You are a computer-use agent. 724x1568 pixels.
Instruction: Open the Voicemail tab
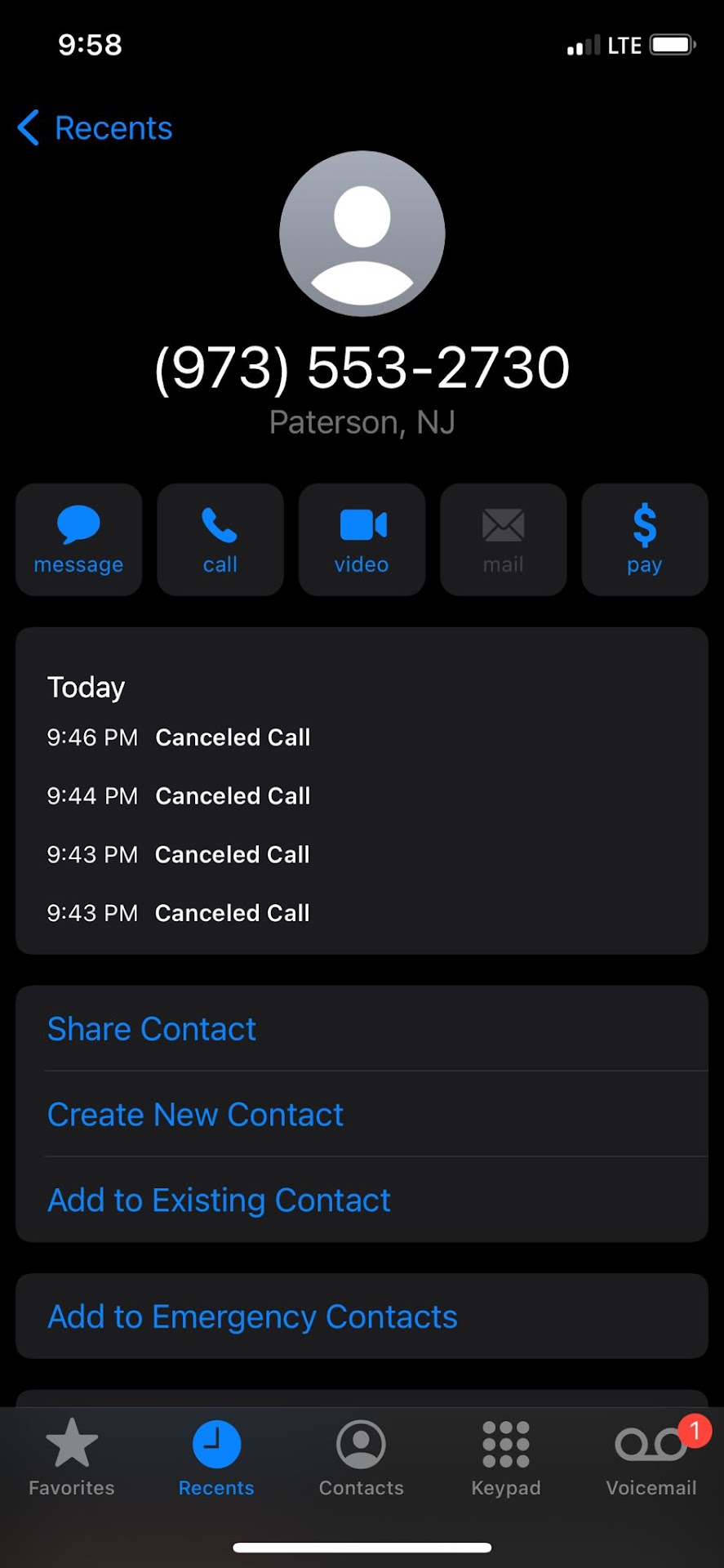click(651, 1458)
